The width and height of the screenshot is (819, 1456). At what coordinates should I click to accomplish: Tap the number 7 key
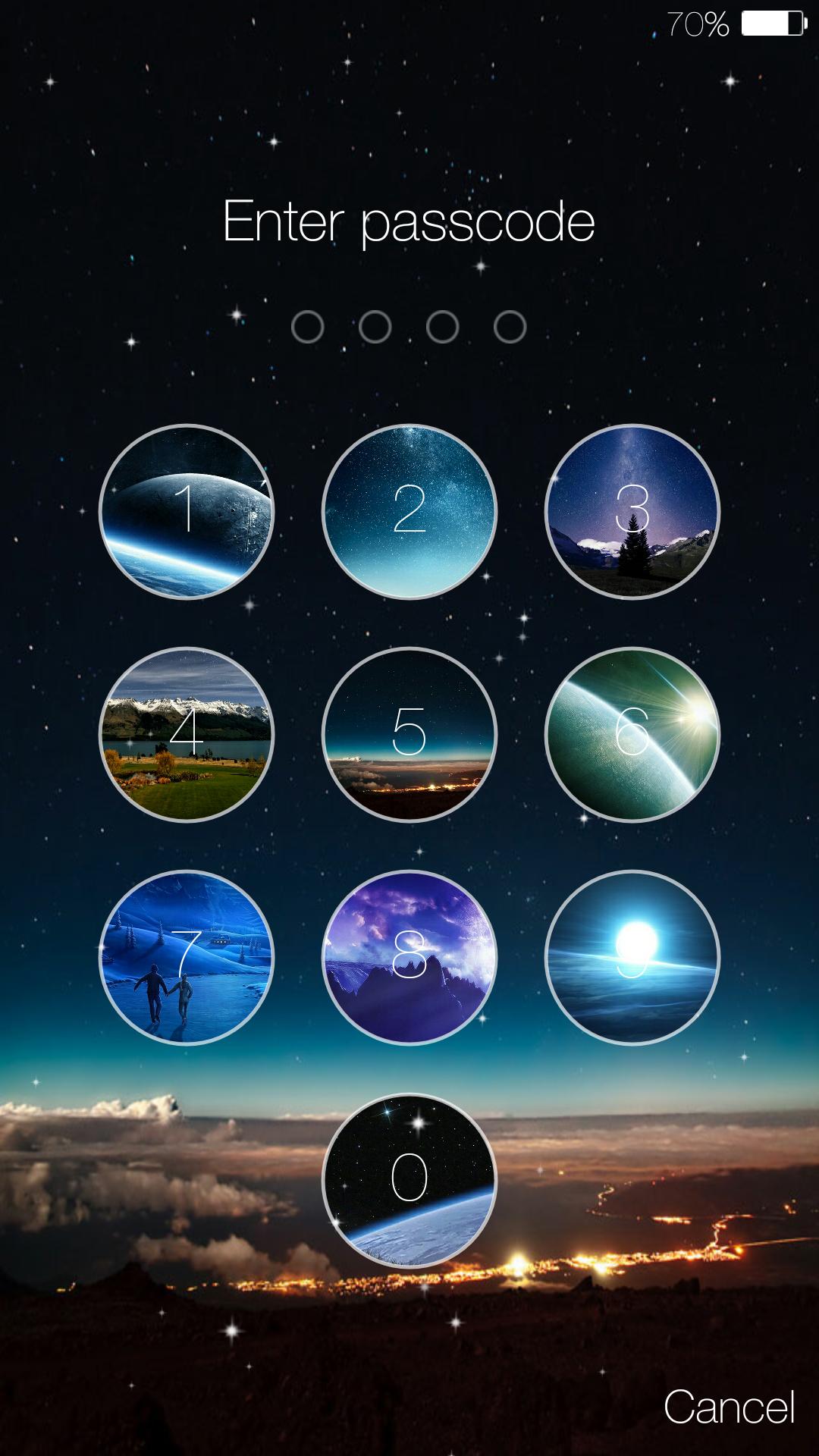(x=187, y=957)
